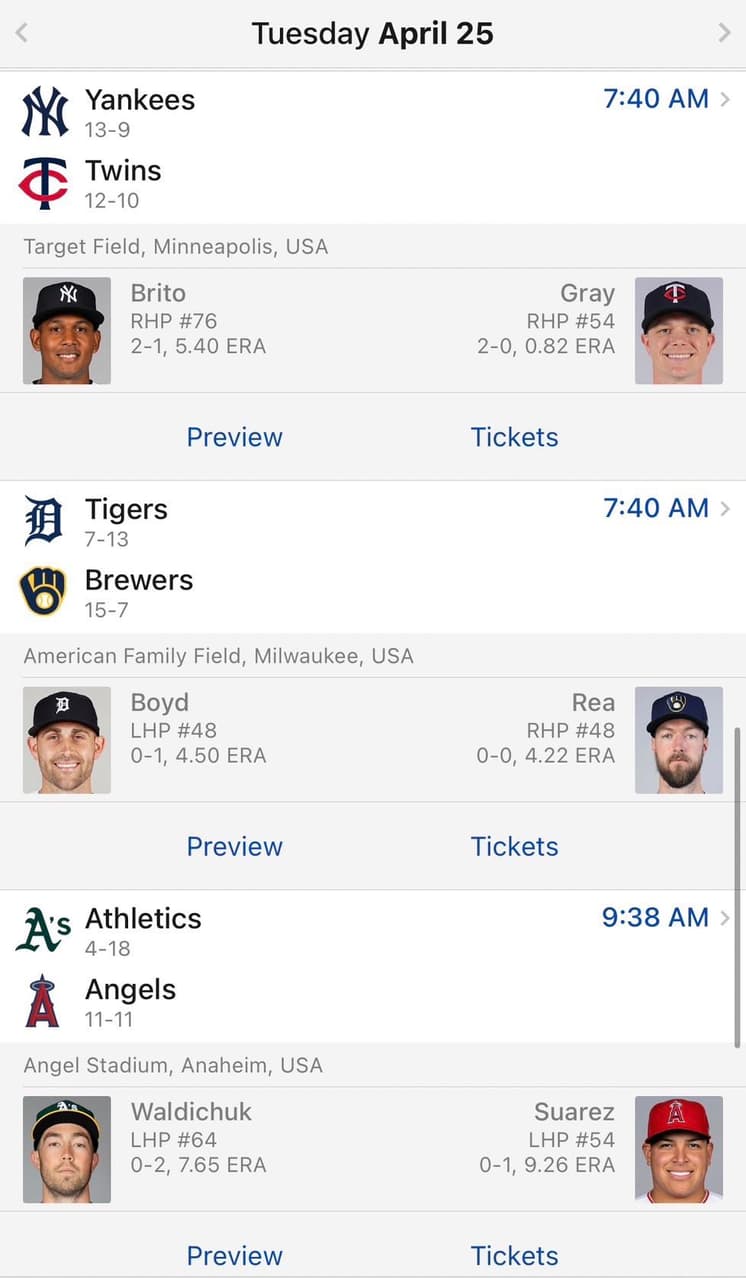The image size is (746, 1279).
Task: Open Preview for Yankees vs Twins
Action: (x=235, y=437)
